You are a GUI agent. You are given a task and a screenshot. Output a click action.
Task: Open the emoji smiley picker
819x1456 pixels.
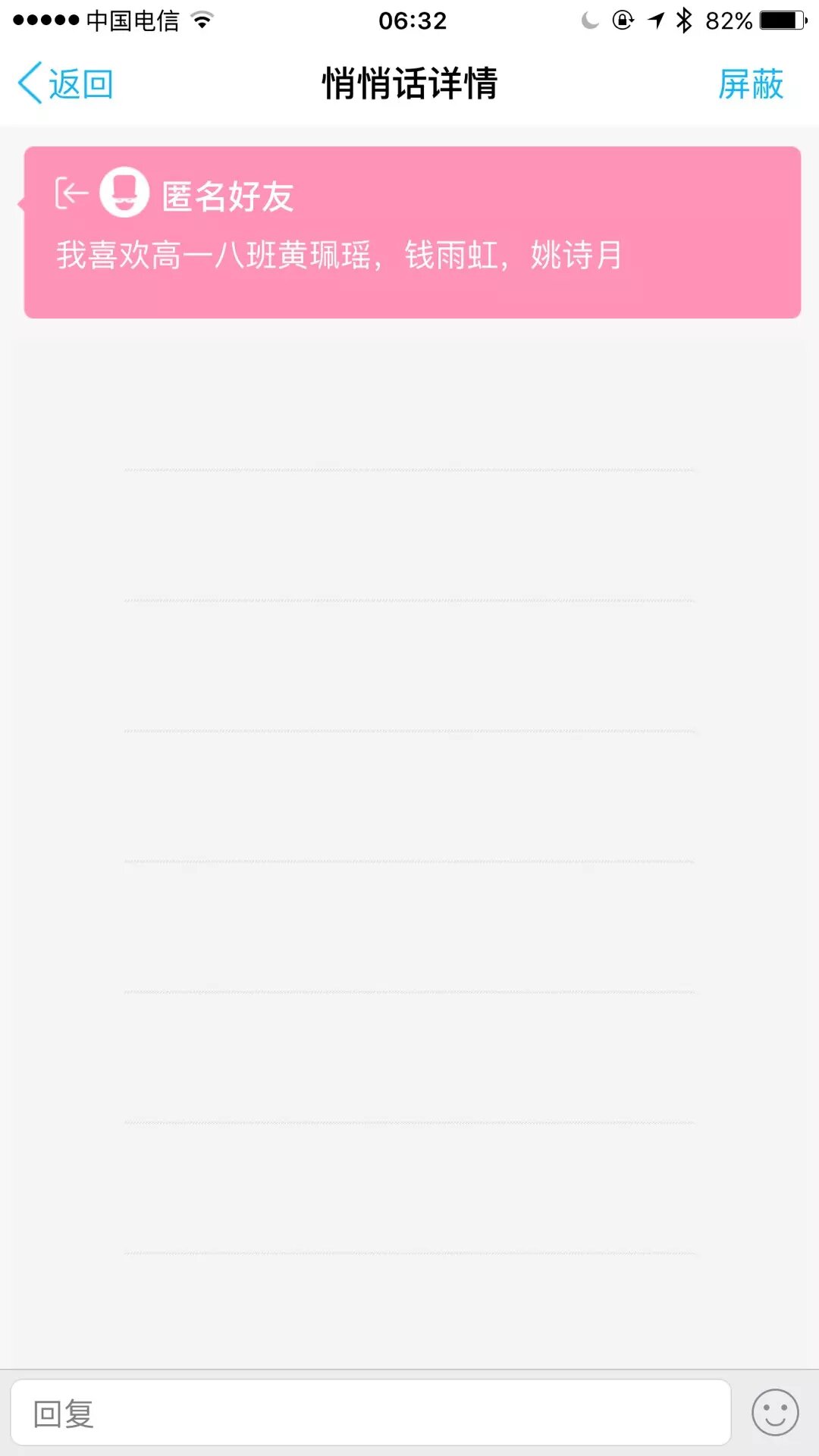774,1413
